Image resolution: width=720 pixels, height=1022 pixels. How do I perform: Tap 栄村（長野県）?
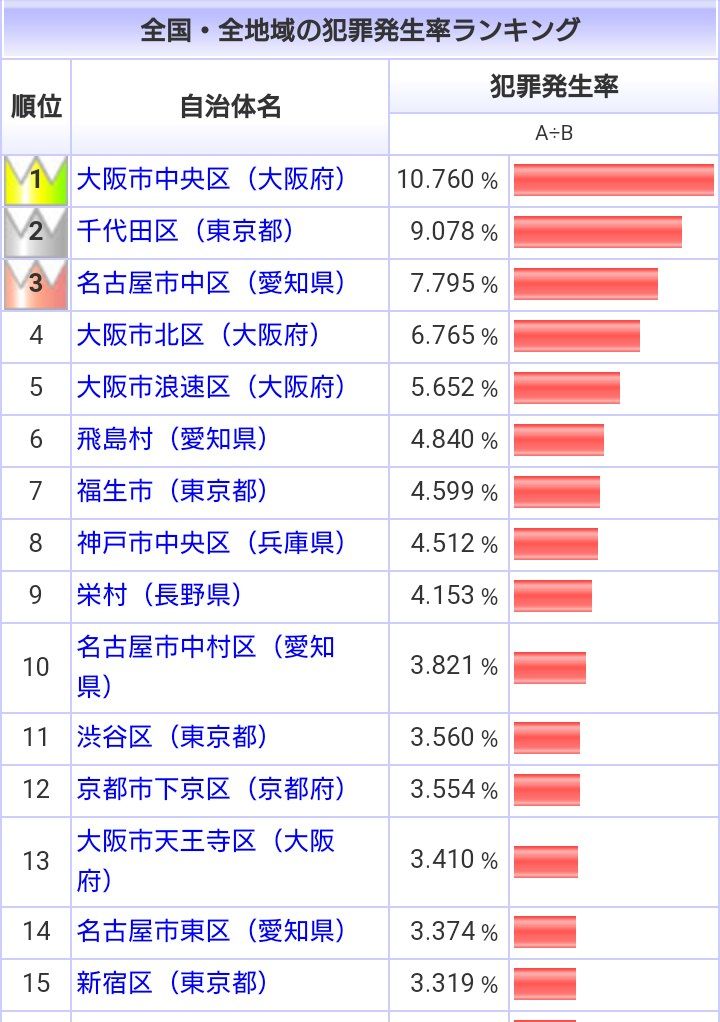tap(160, 595)
